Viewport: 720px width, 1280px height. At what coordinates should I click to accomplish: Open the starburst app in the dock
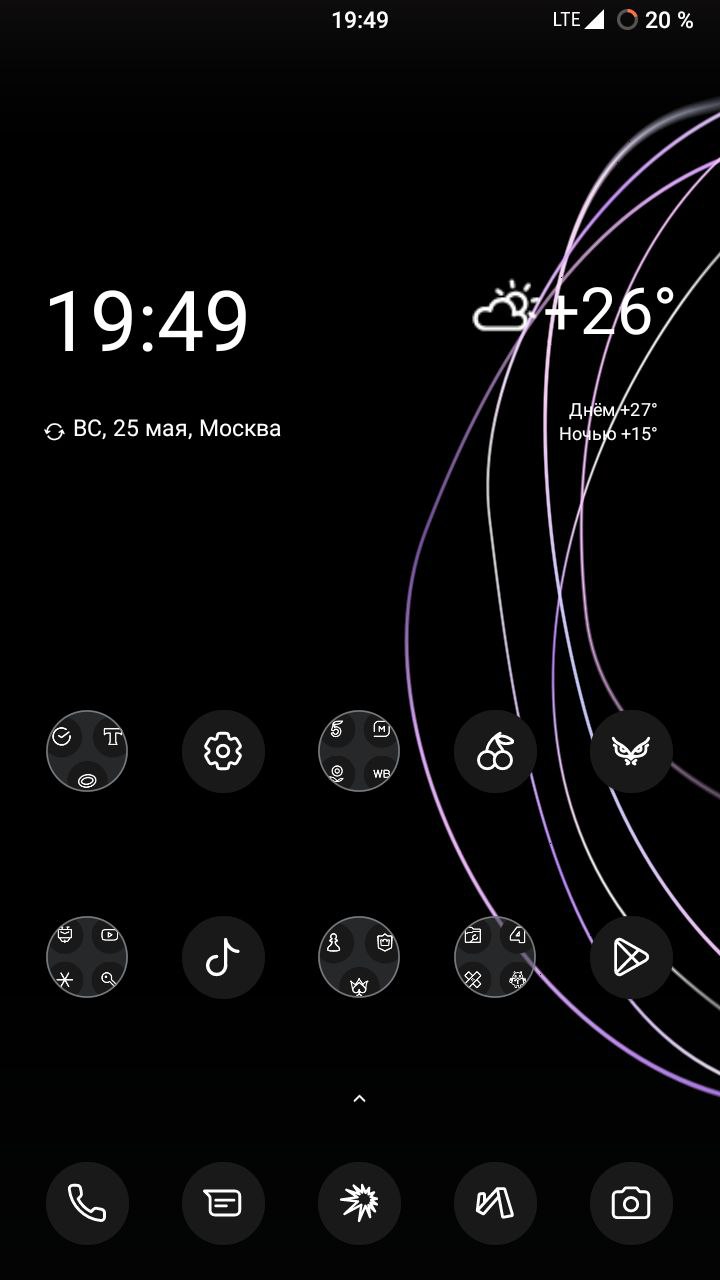point(359,1203)
